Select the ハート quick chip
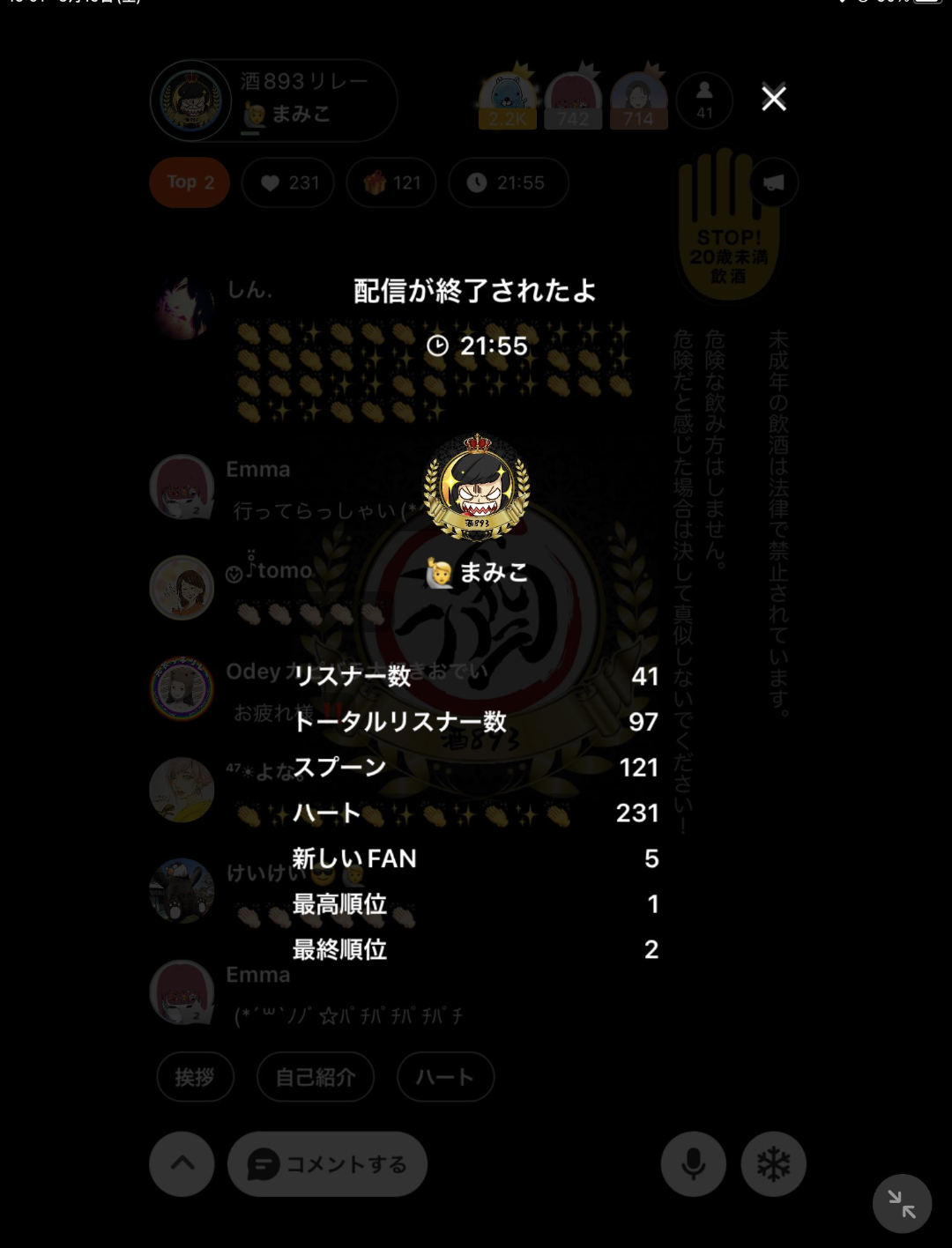The width and height of the screenshot is (952, 1248). 445,1077
